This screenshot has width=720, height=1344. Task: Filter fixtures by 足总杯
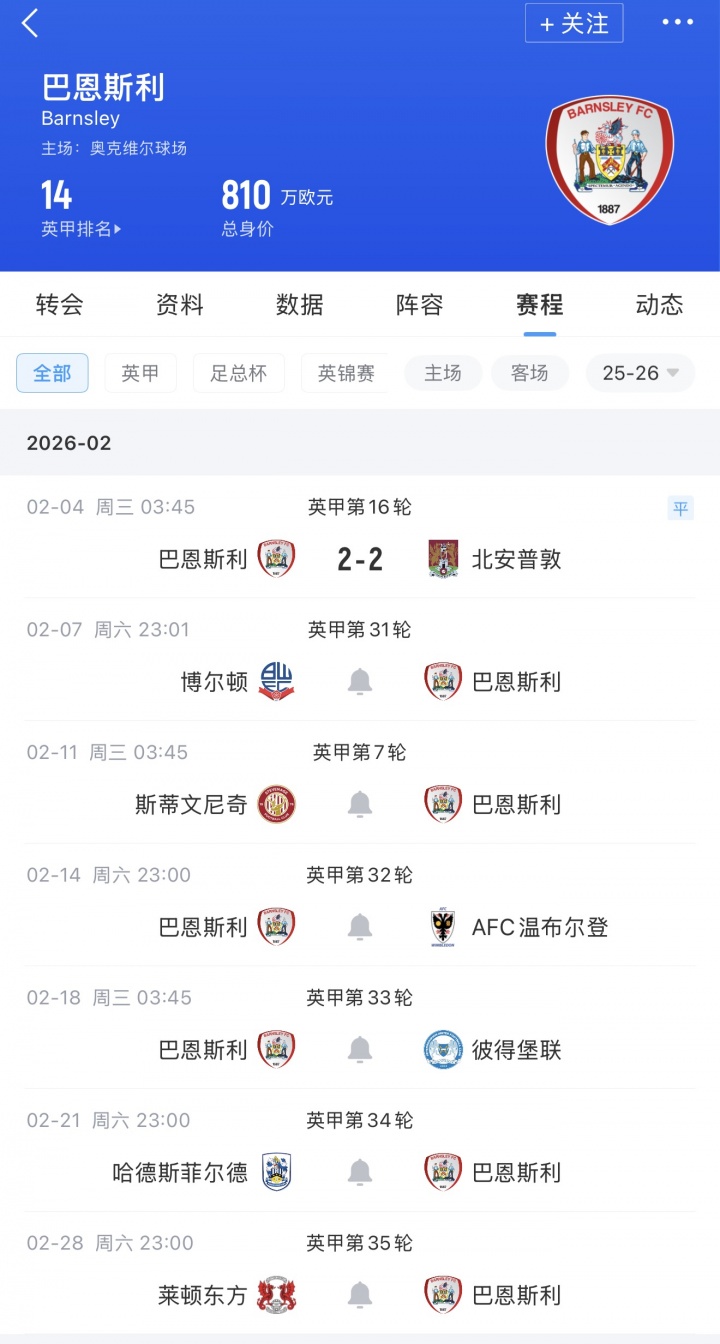coord(238,373)
